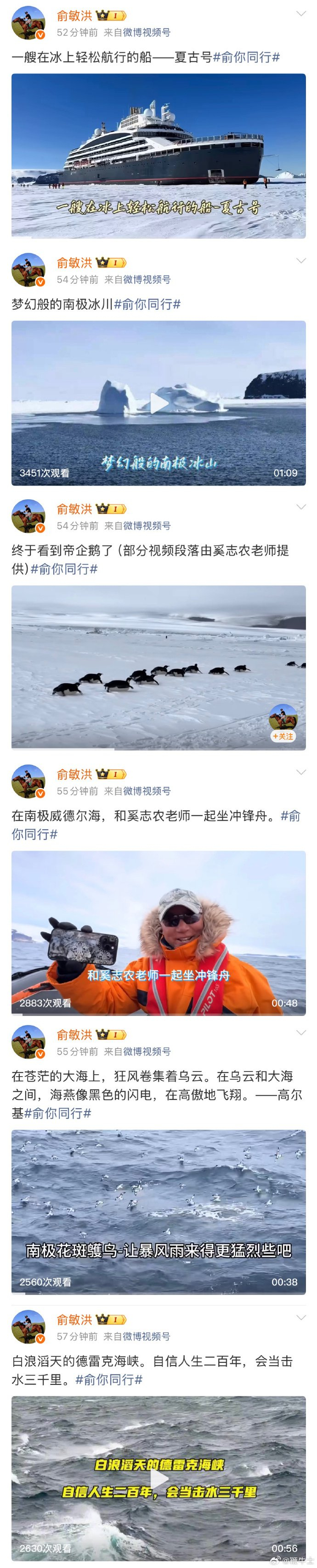Viewport: 317px width, 1568px height.
Task: Open the 坐冲锋舟 video with 奚志农
Action: pos(158,932)
